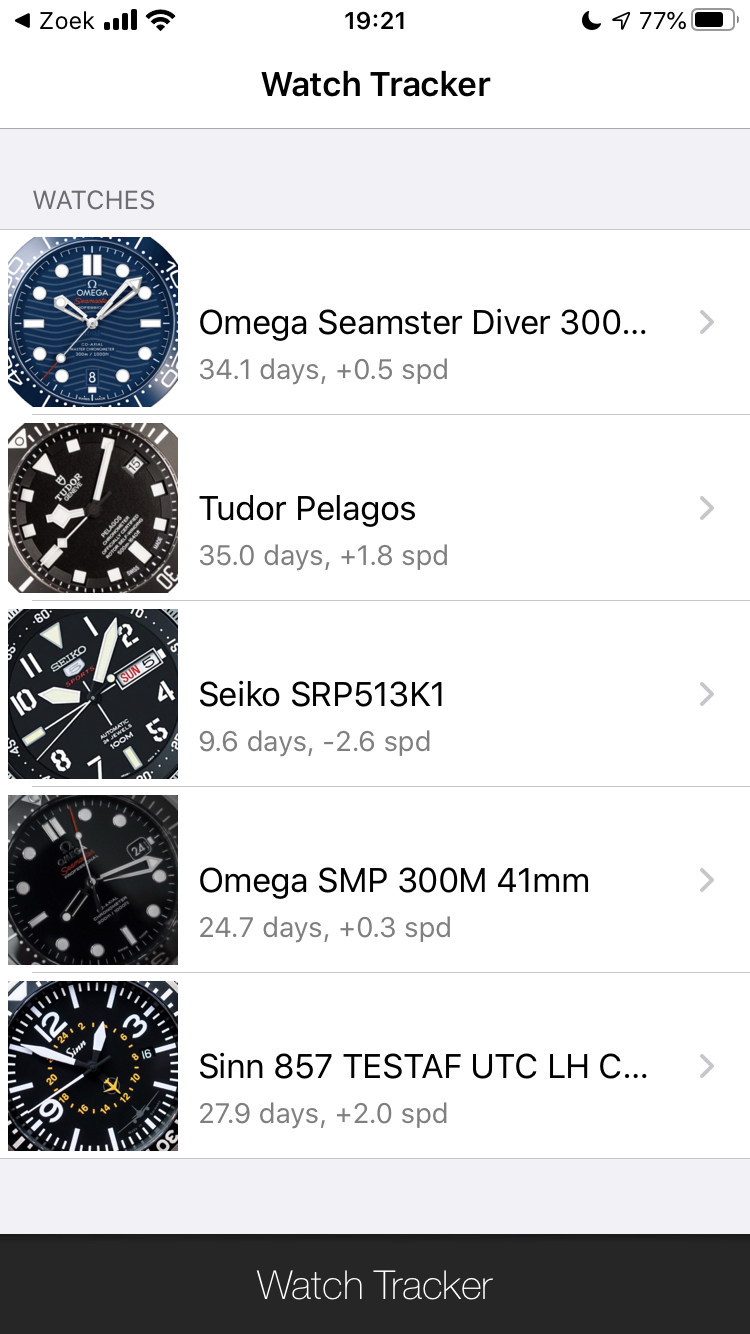Open the Tudor Pelagos watch entry
The width and height of the screenshot is (750, 1334).
[x=375, y=508]
